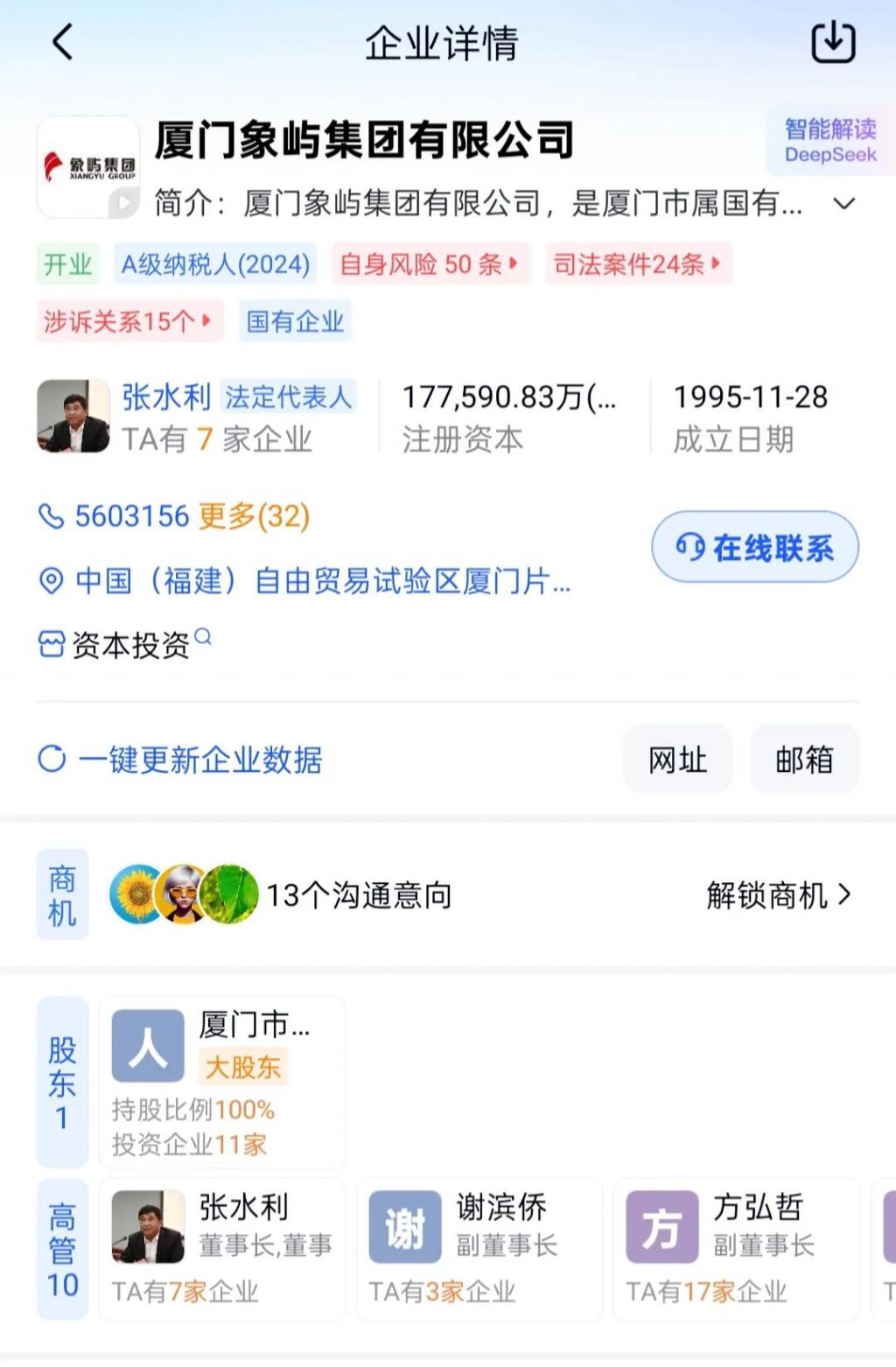This screenshot has height=1367, width=896.
Task: Open shareholder card 厦门市… 大股东
Action: point(222,1082)
